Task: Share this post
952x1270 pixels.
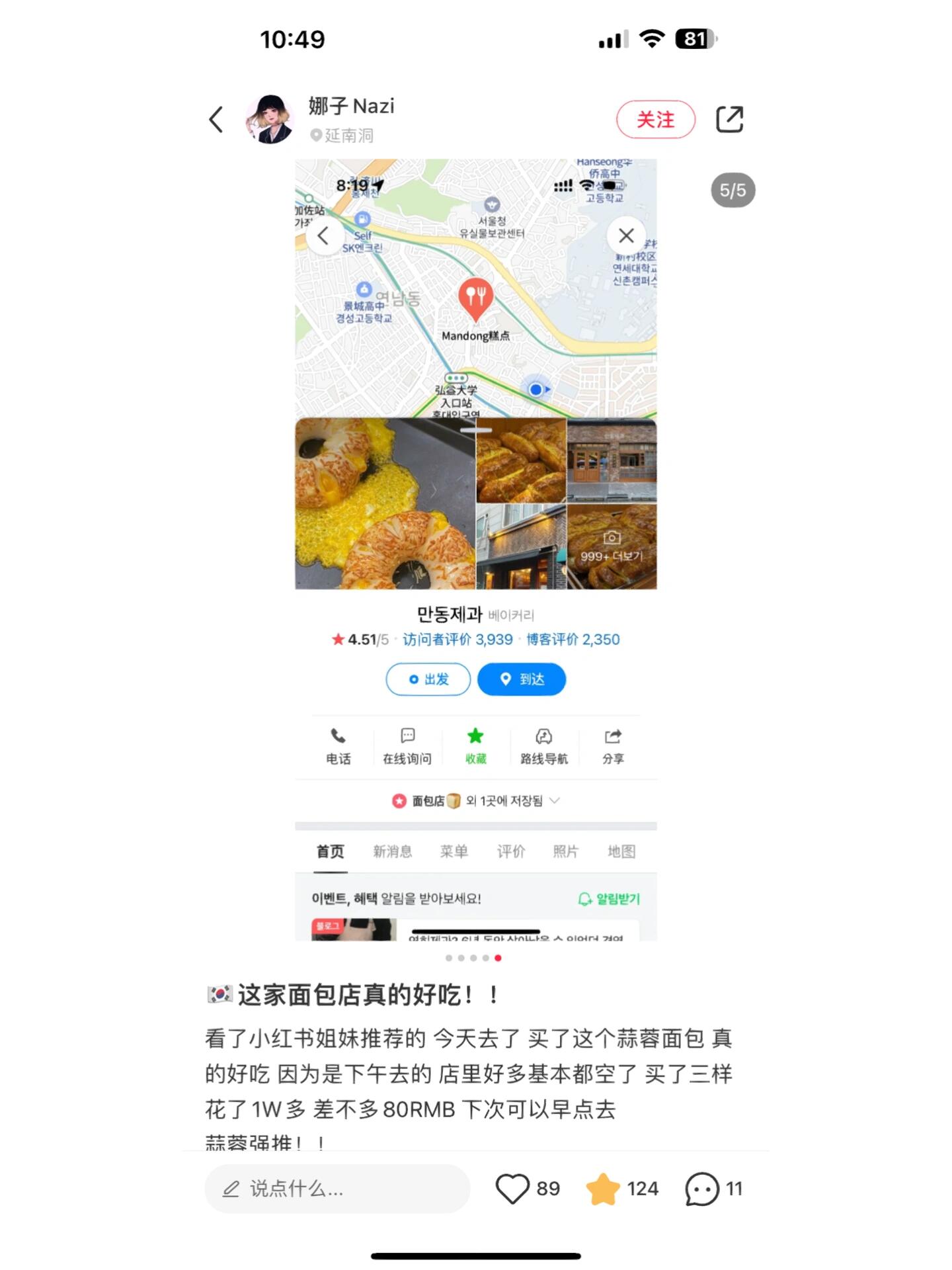Action: (x=730, y=120)
